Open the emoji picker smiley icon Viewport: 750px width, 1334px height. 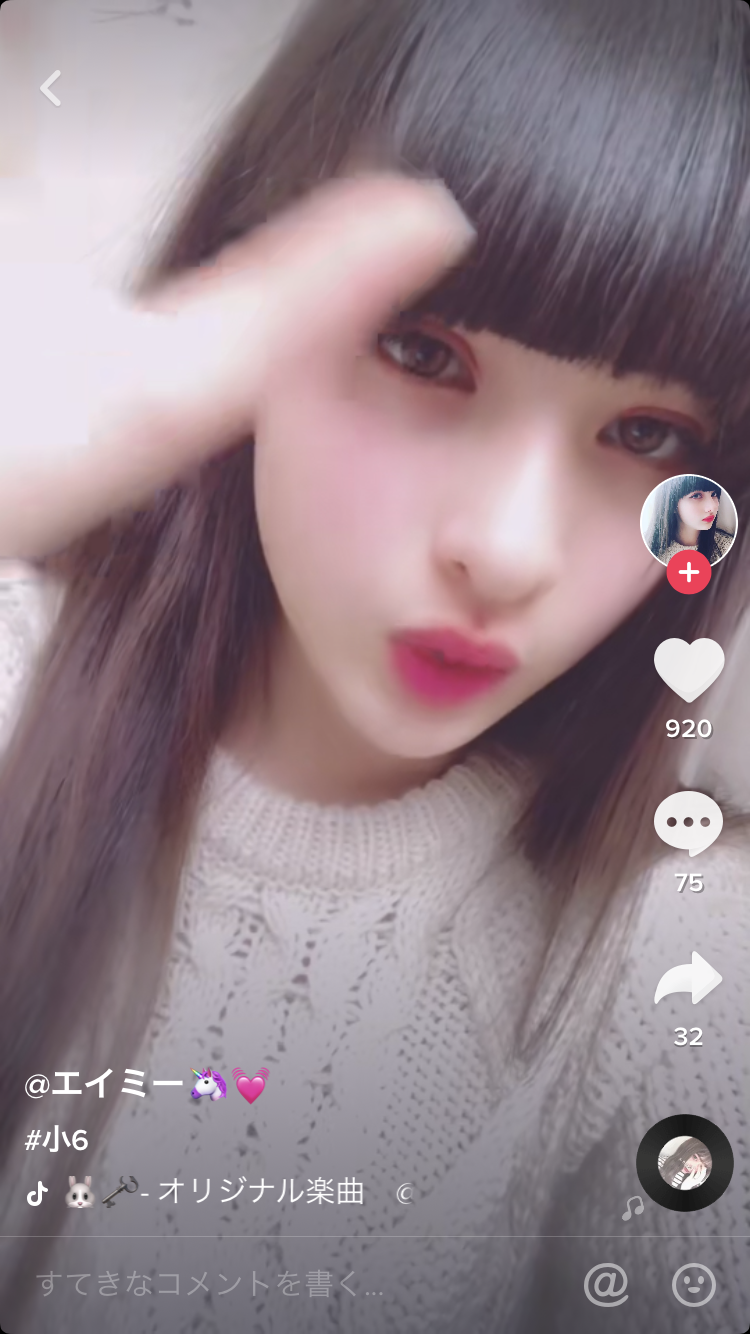click(x=693, y=1285)
